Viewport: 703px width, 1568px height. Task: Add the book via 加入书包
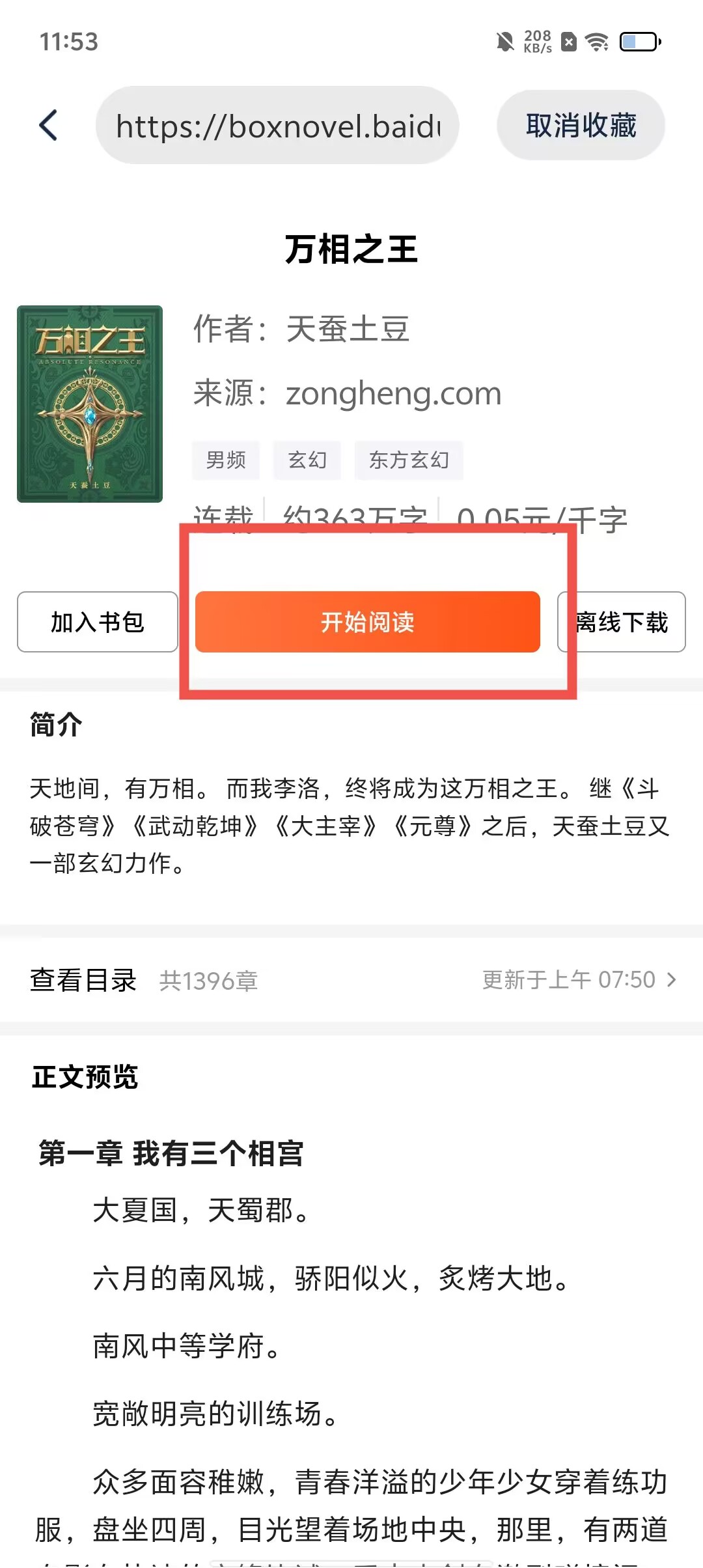coord(98,622)
